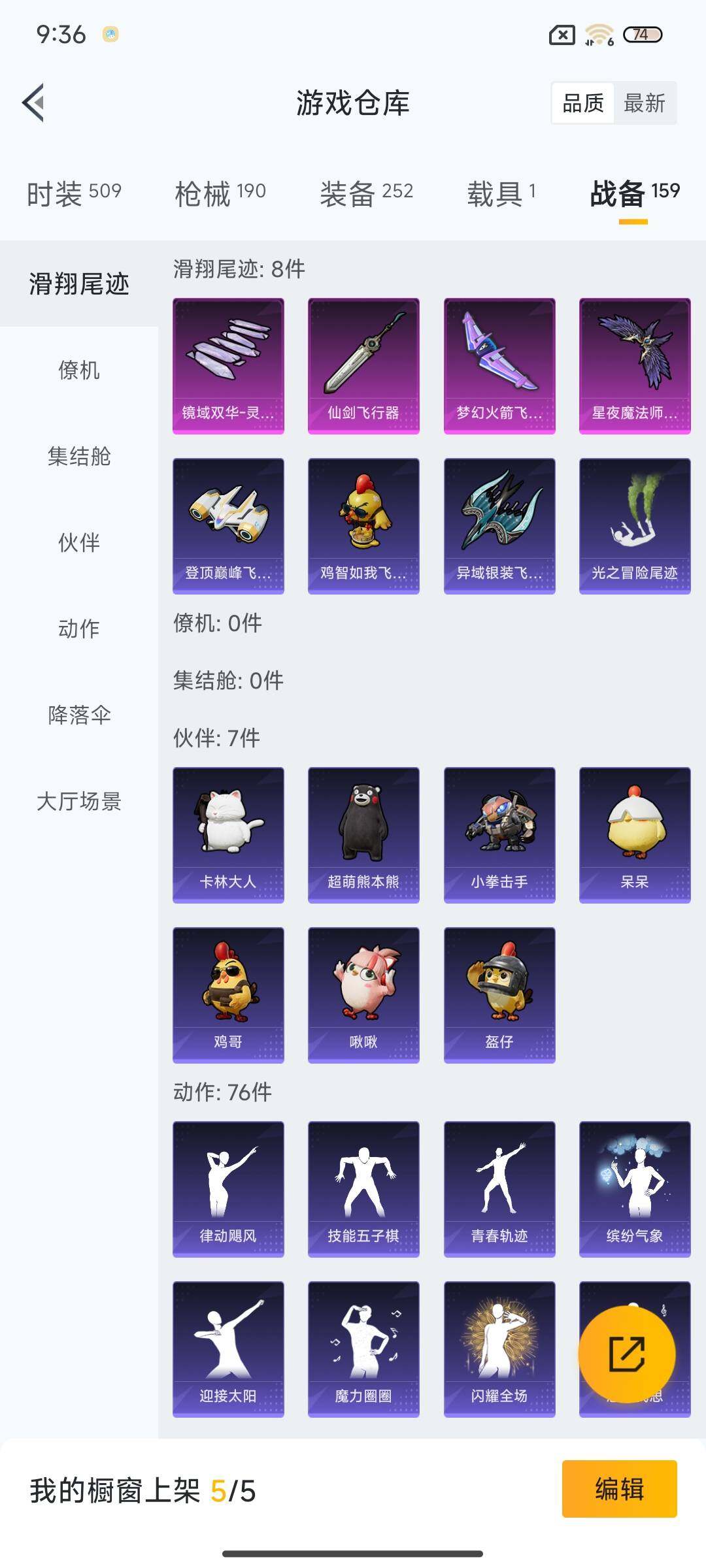The image size is (706, 1568).
Task: Sort inventory by 最新
Action: (644, 103)
